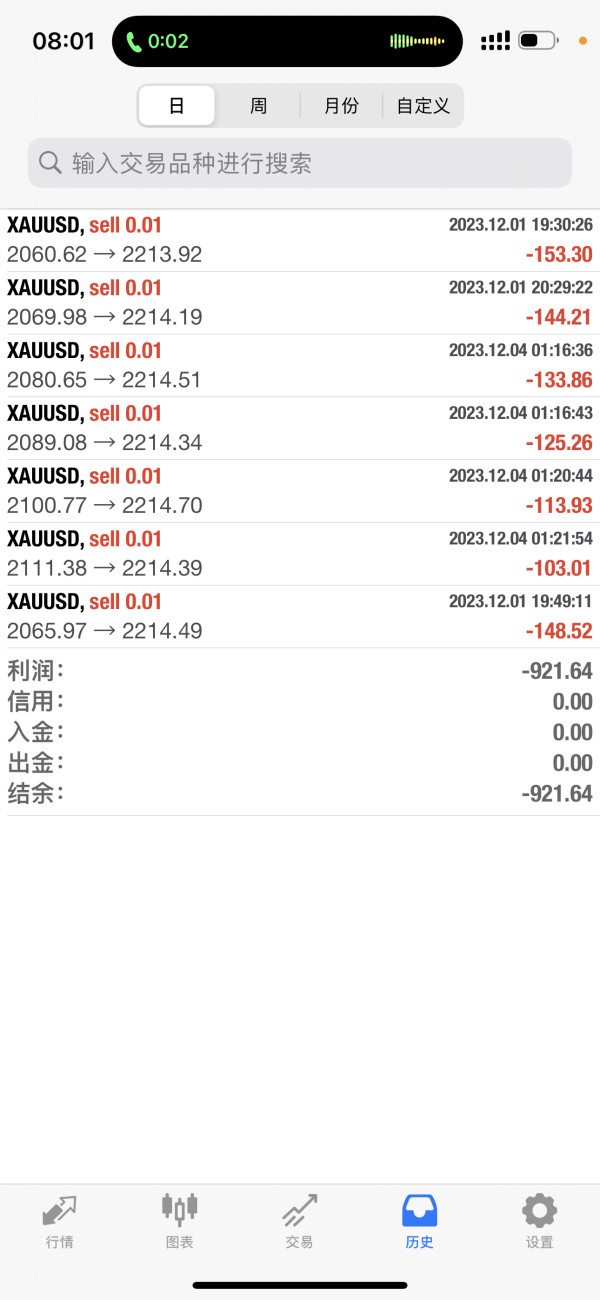View the XAUUSD trade opened at 2100.77

click(300, 492)
